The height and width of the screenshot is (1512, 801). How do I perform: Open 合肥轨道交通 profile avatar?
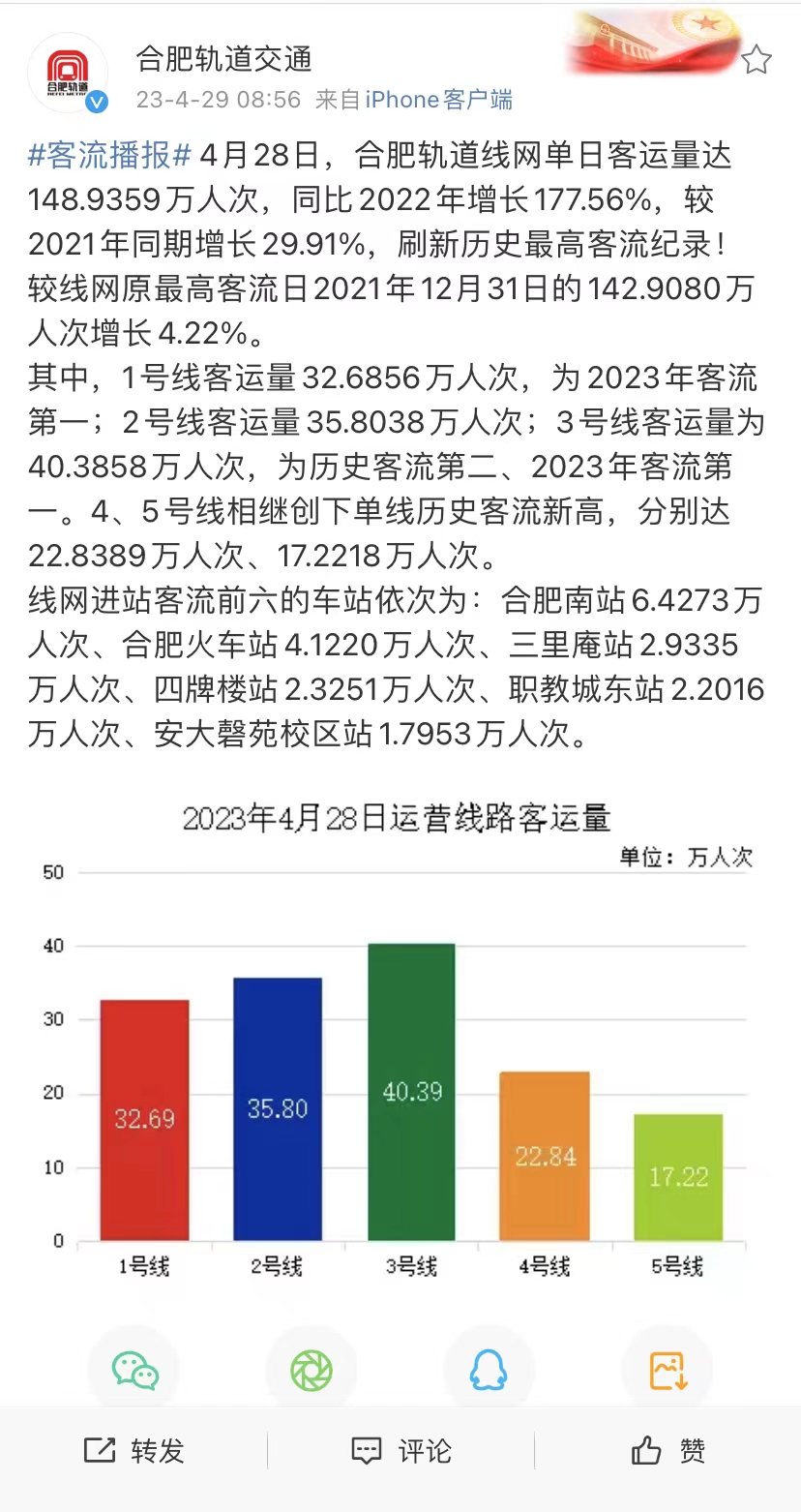[68, 74]
